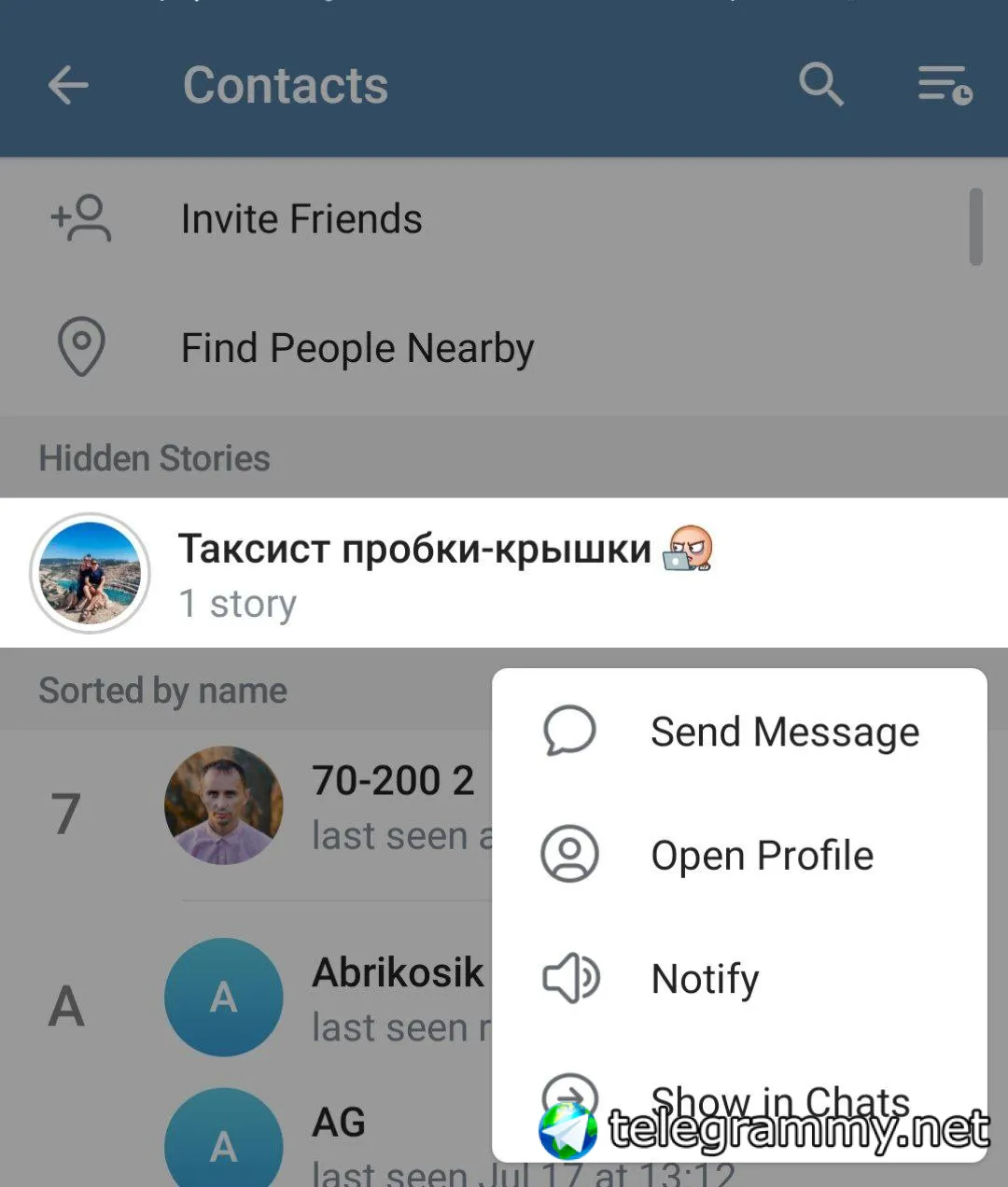
Task: Open contact AG
Action: 327,1140
